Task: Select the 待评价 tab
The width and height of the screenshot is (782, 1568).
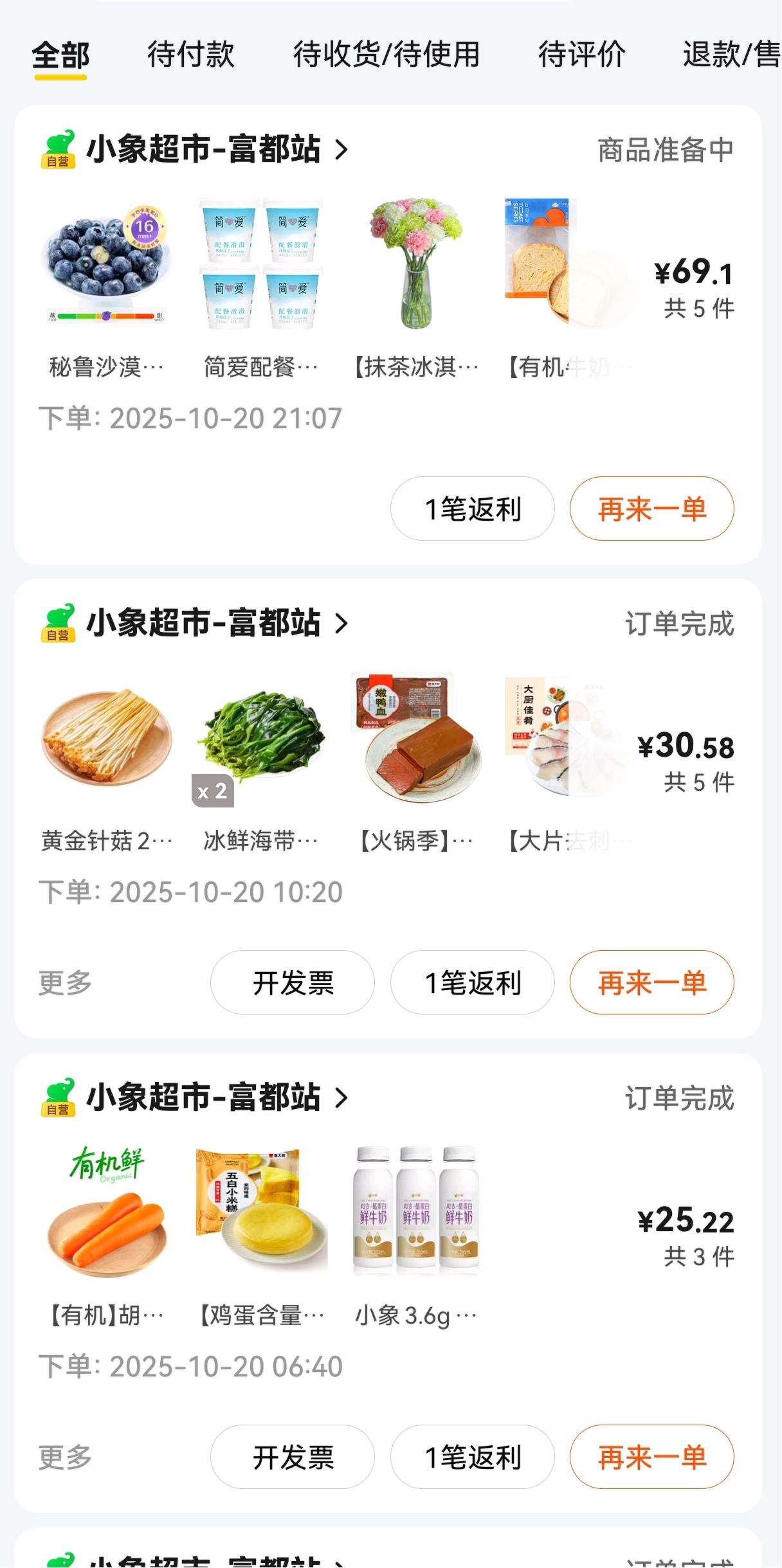Action: [x=581, y=54]
